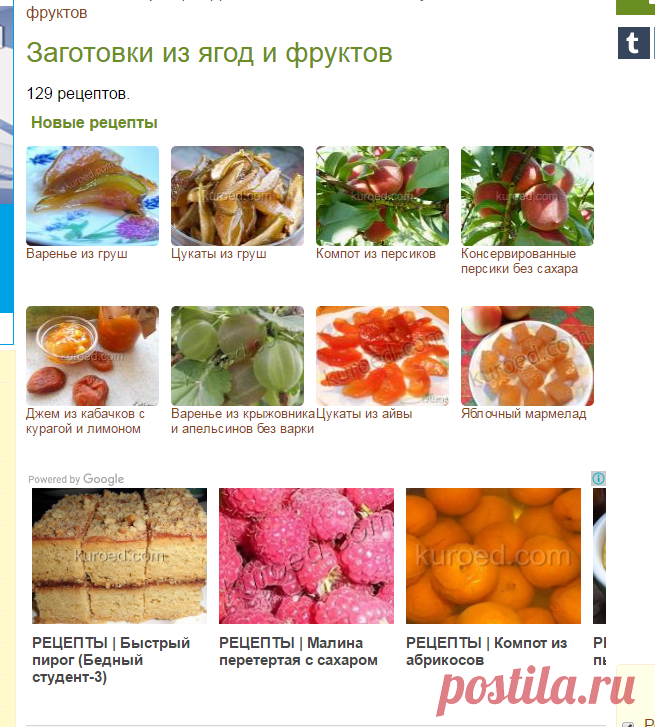
Task: Share the page on Tumblr
Action: click(633, 43)
